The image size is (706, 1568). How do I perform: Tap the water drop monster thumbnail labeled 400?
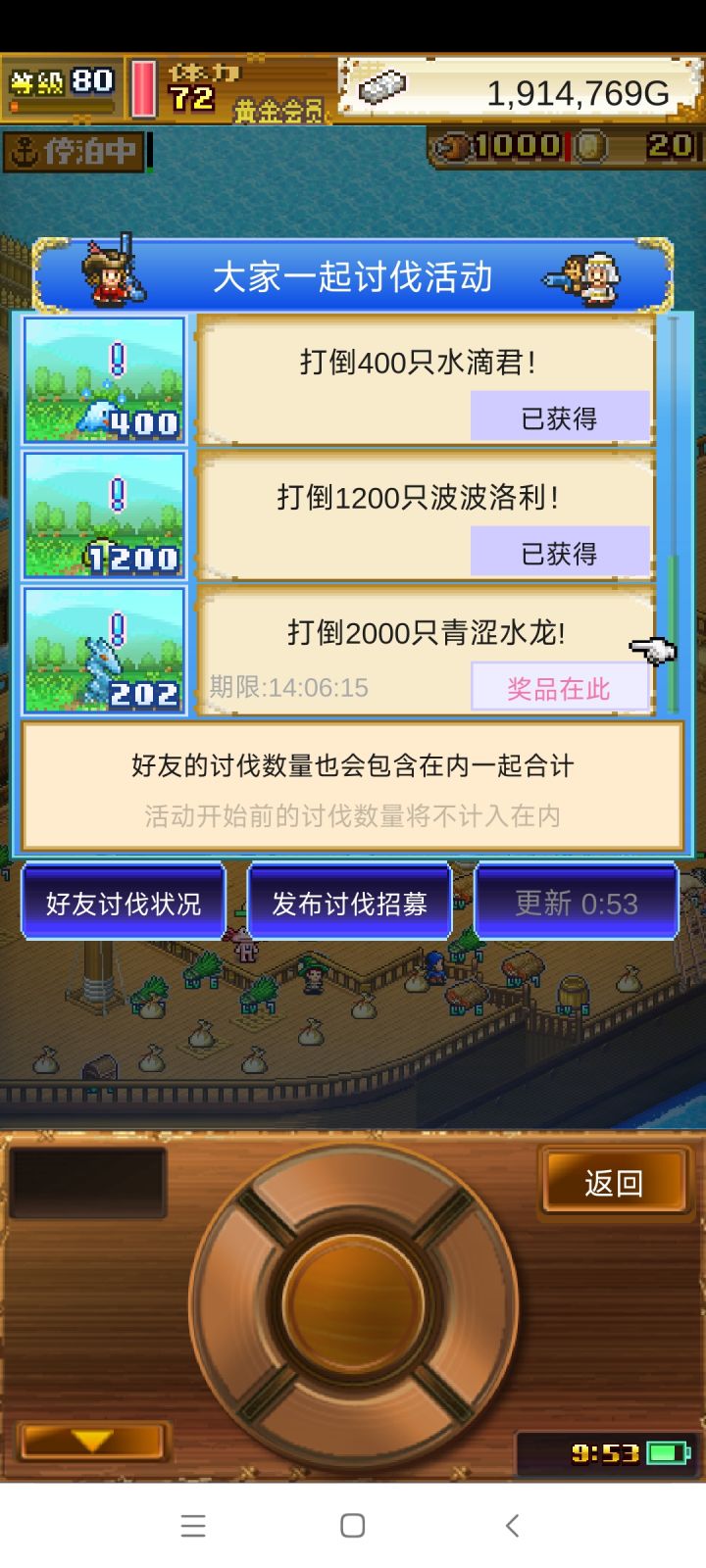pyautogui.click(x=103, y=380)
